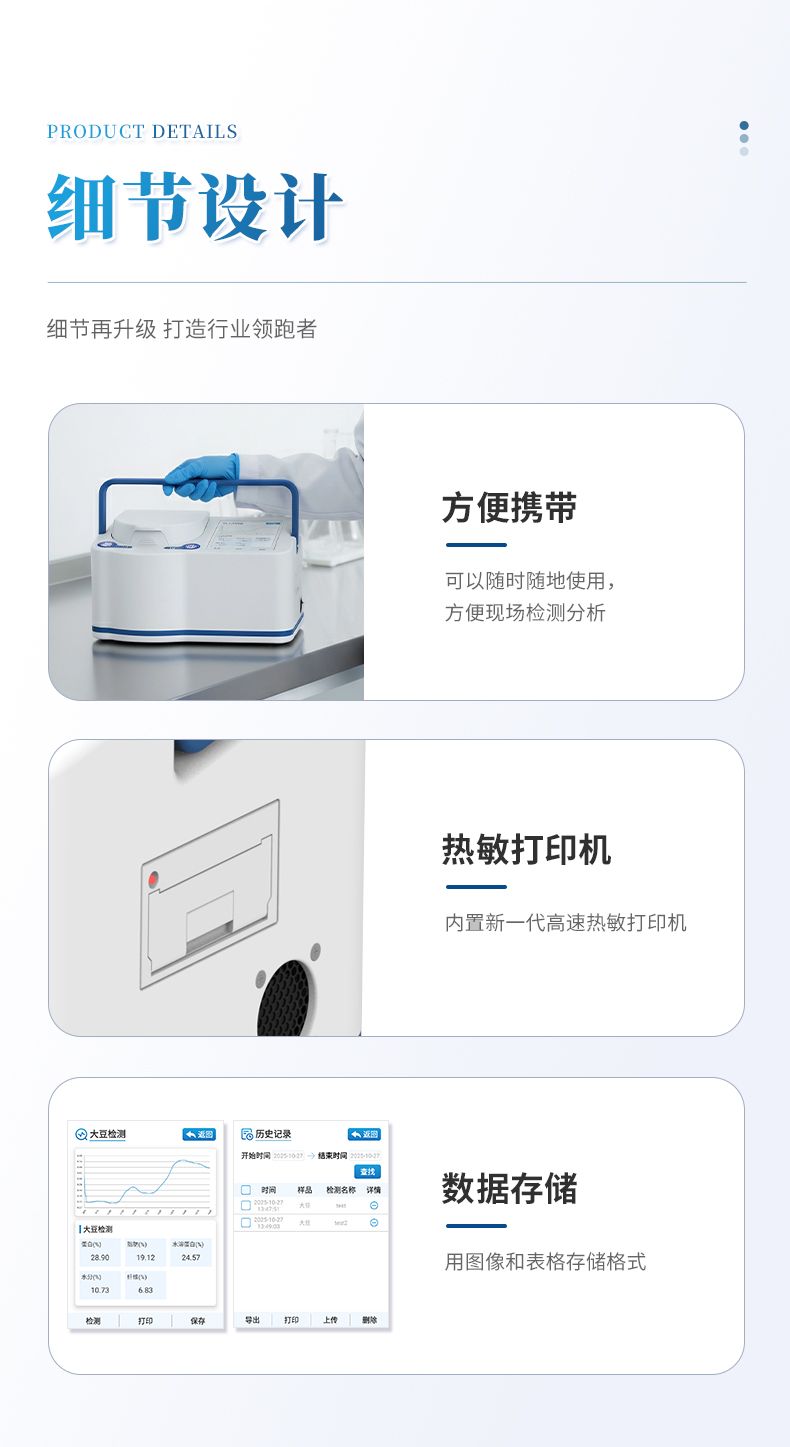Toggle the select-all checkbox in history table header
The width and height of the screenshot is (790, 1447).
click(246, 1189)
